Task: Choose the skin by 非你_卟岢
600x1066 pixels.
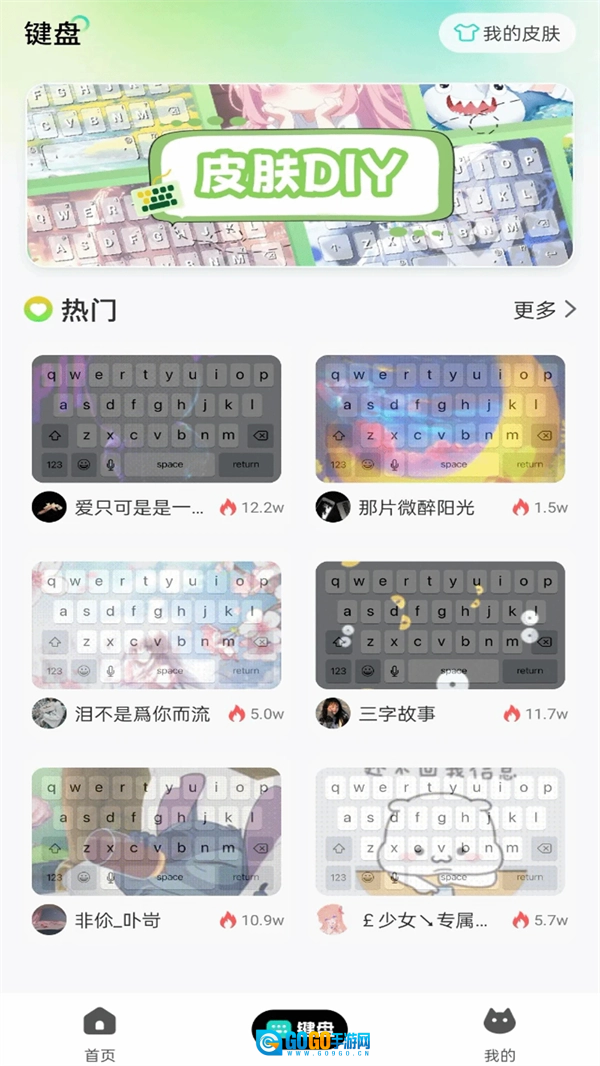Action: [156, 831]
